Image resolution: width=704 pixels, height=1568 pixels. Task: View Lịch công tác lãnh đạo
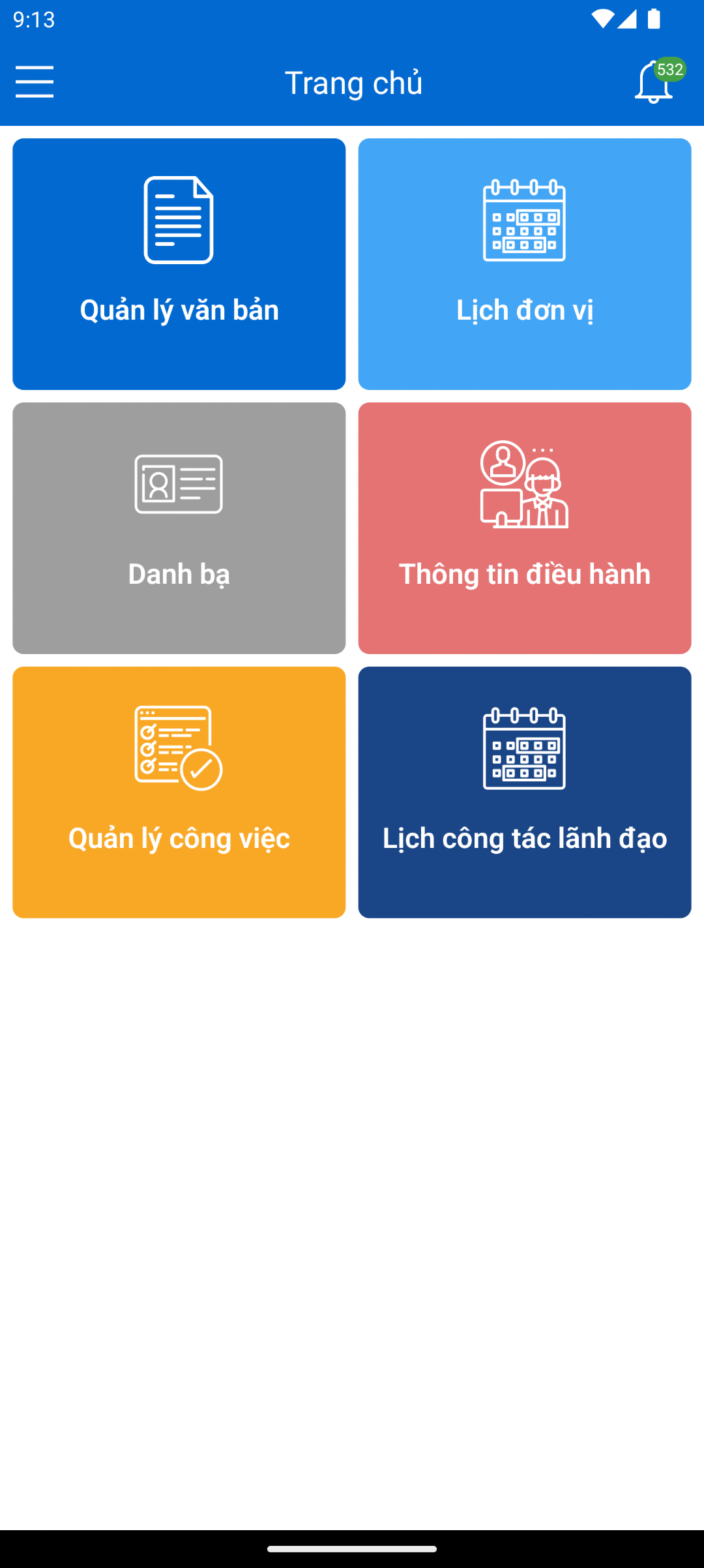click(525, 792)
